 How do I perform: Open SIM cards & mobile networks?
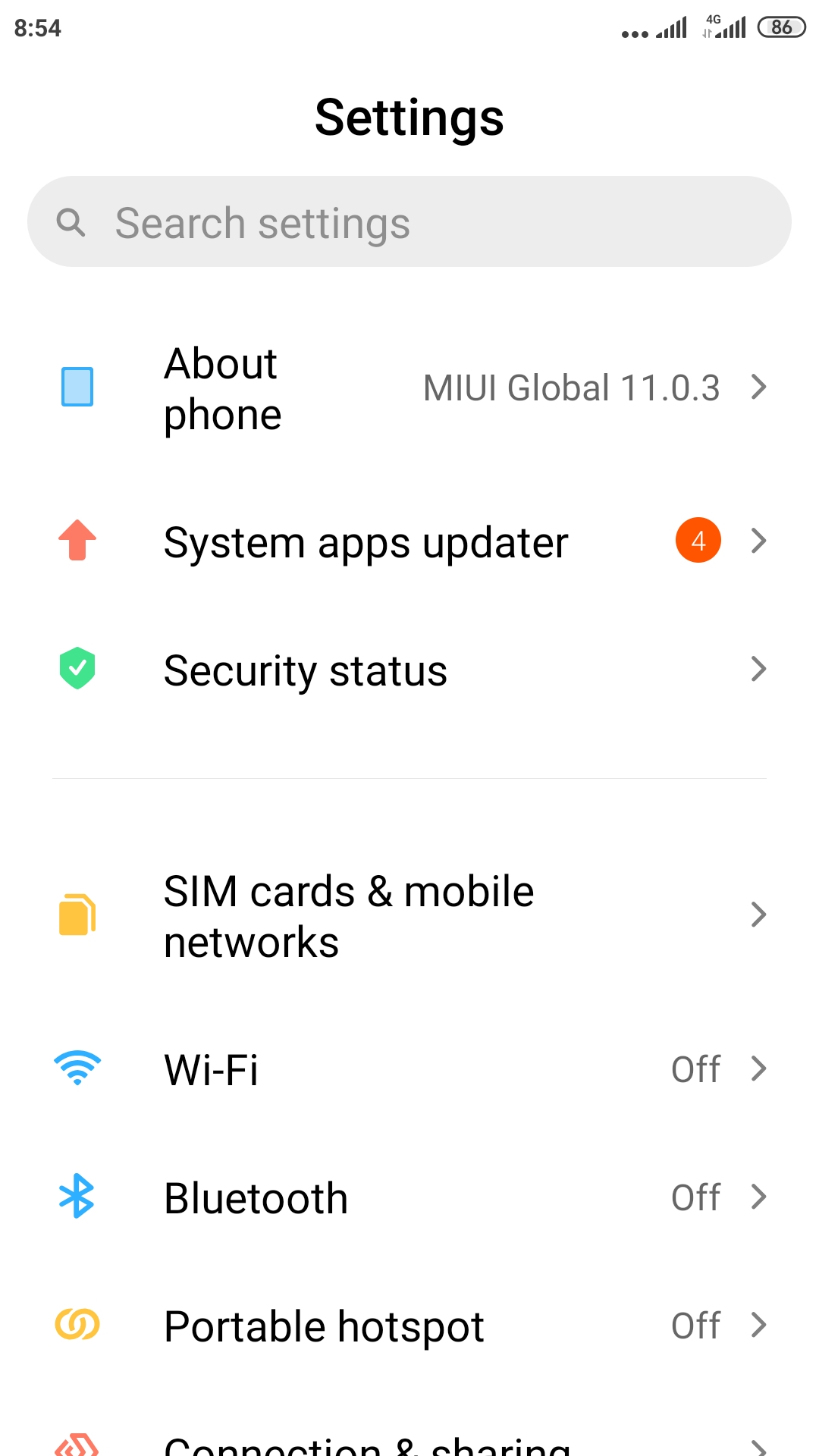(x=409, y=915)
